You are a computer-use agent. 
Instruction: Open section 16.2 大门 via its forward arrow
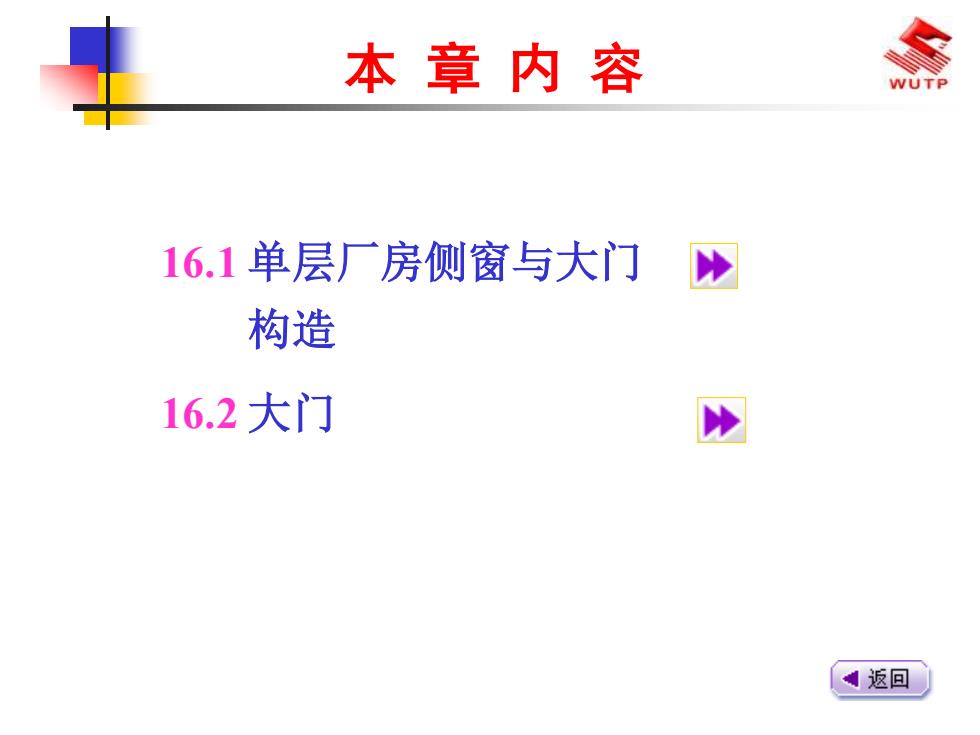click(721, 420)
